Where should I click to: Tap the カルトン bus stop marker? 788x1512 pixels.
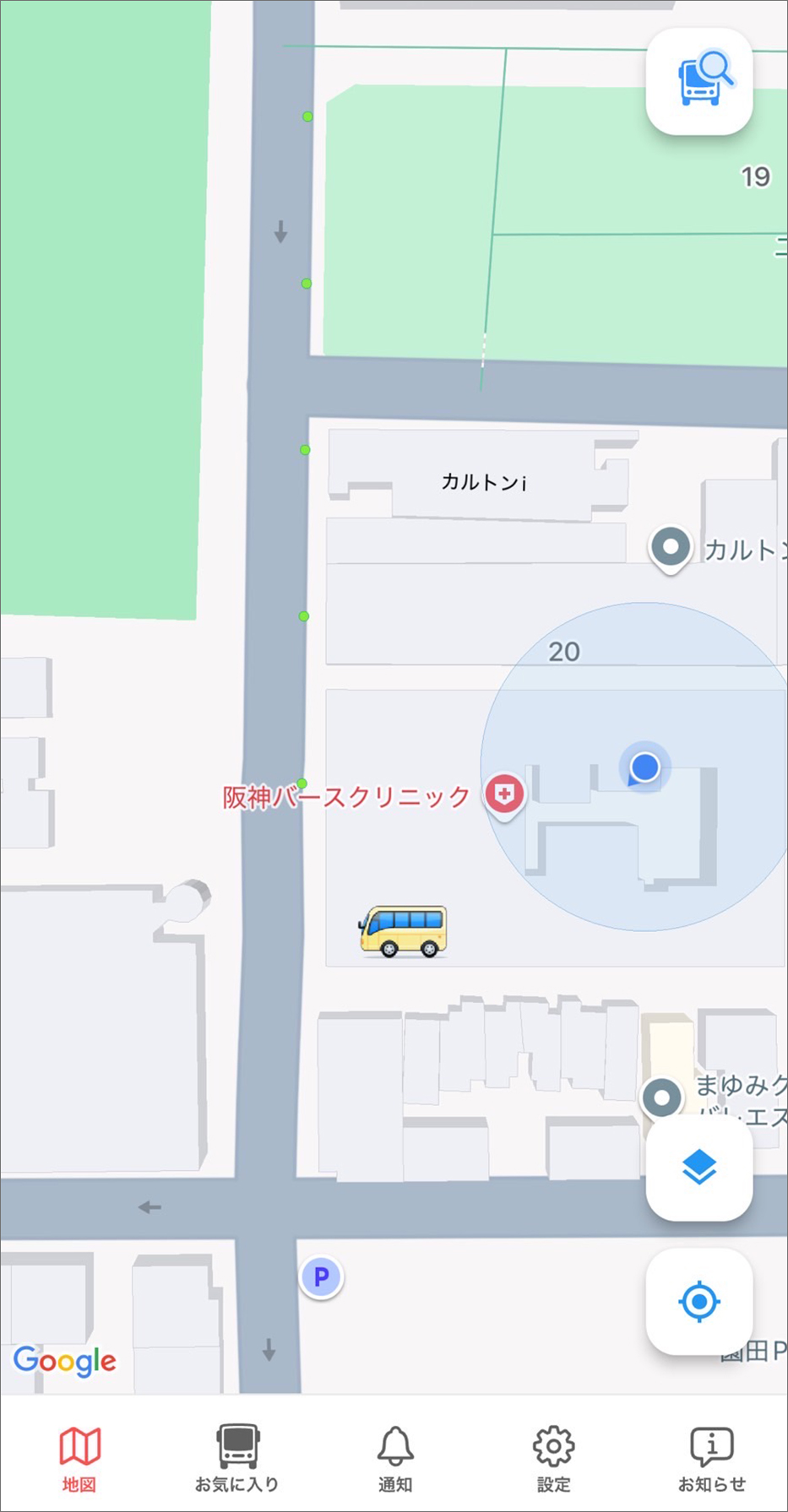tap(670, 547)
